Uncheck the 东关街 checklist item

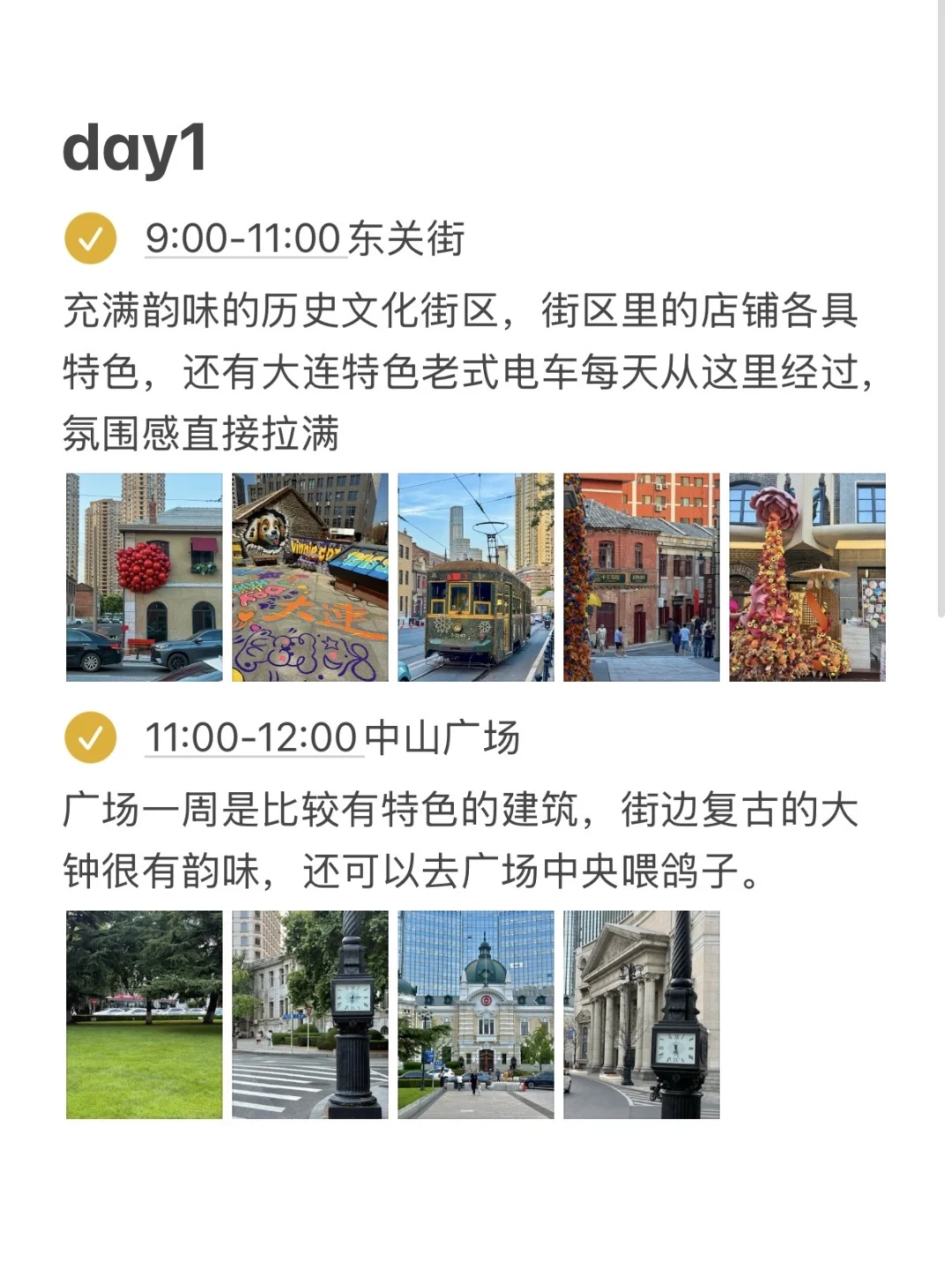(x=91, y=239)
